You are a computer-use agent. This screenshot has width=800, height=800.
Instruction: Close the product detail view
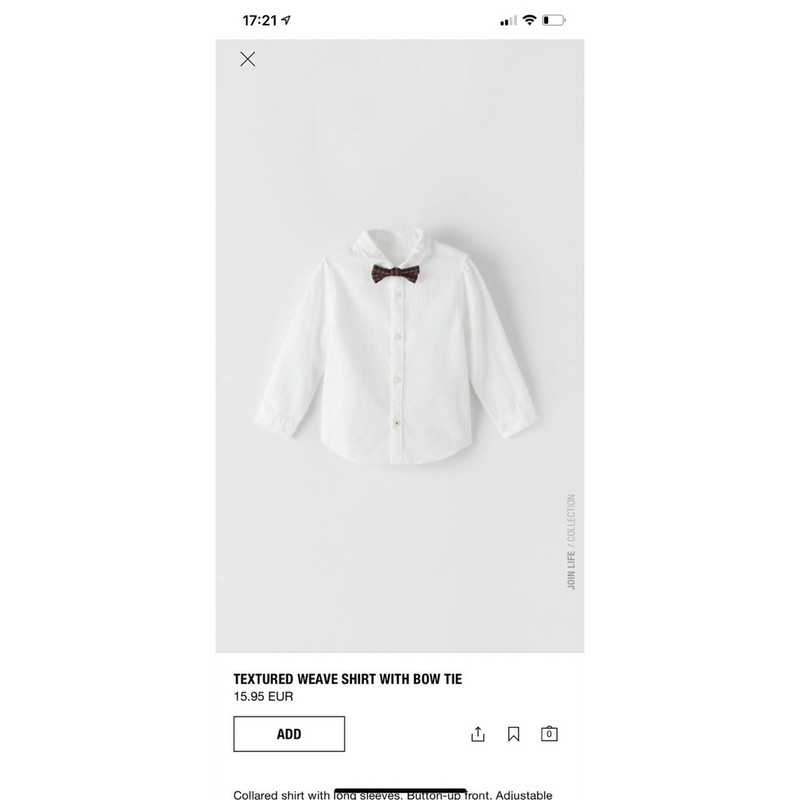pyautogui.click(x=248, y=59)
